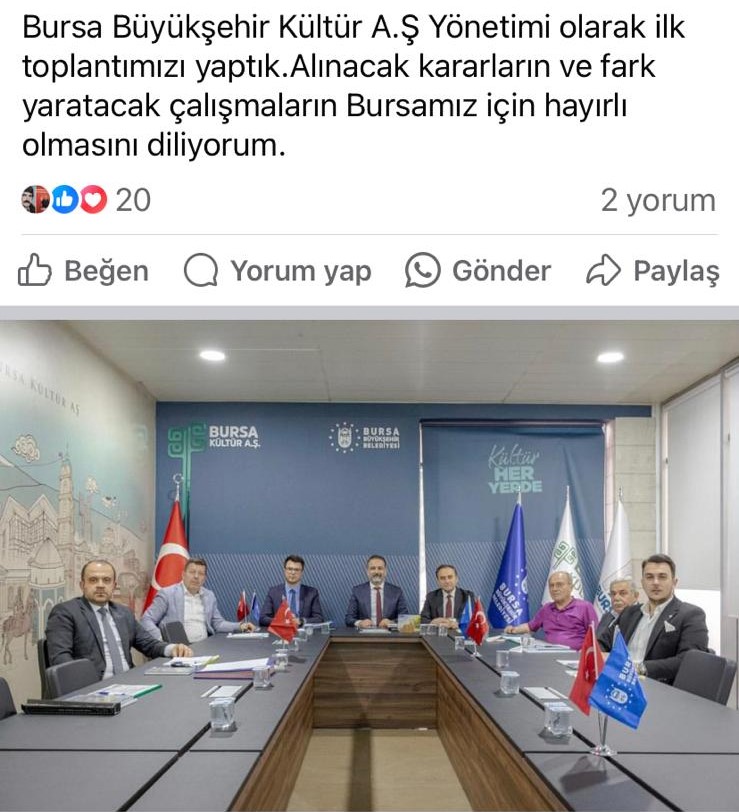The height and width of the screenshot is (812, 739).
Task: Tap Yorum yap to comment
Action: coord(278,271)
